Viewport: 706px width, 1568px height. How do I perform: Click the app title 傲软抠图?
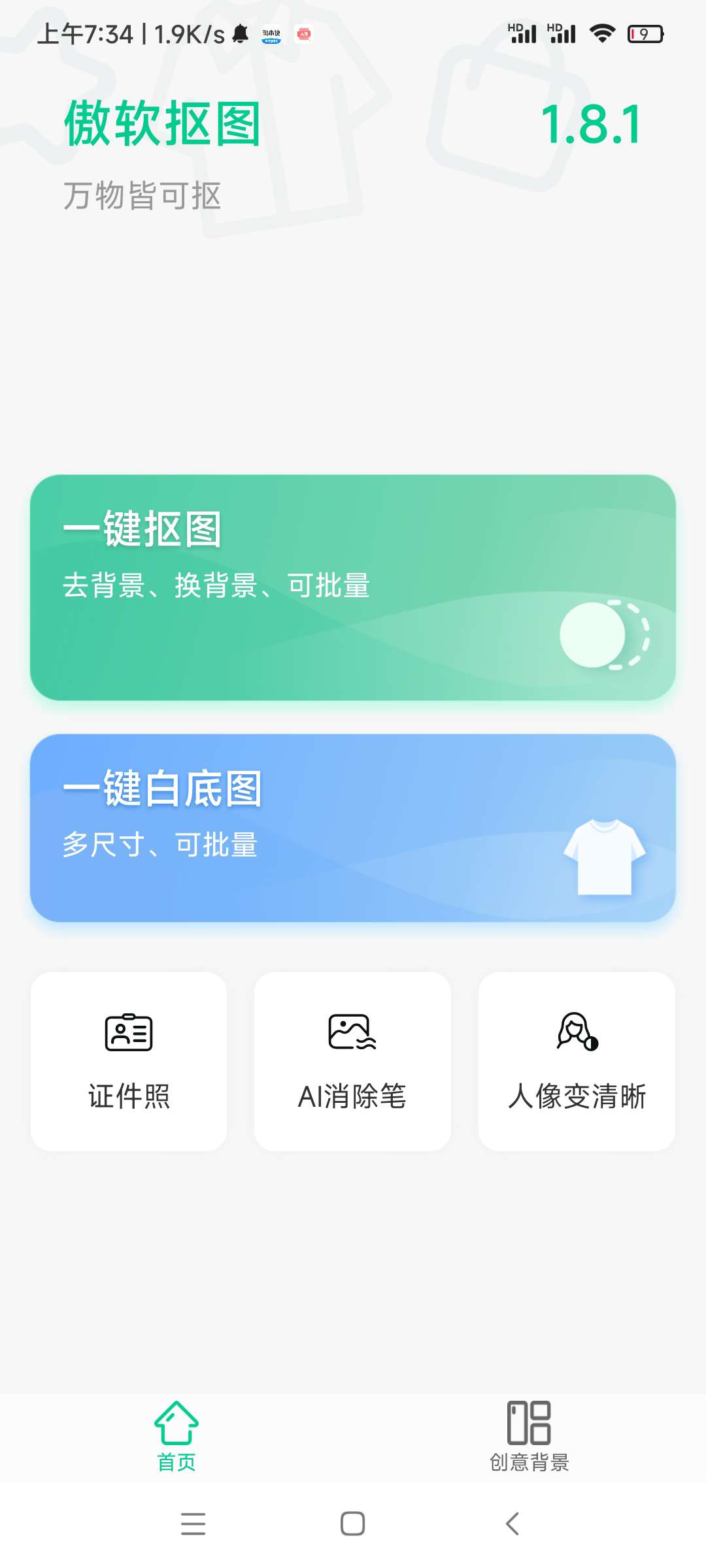[162, 125]
